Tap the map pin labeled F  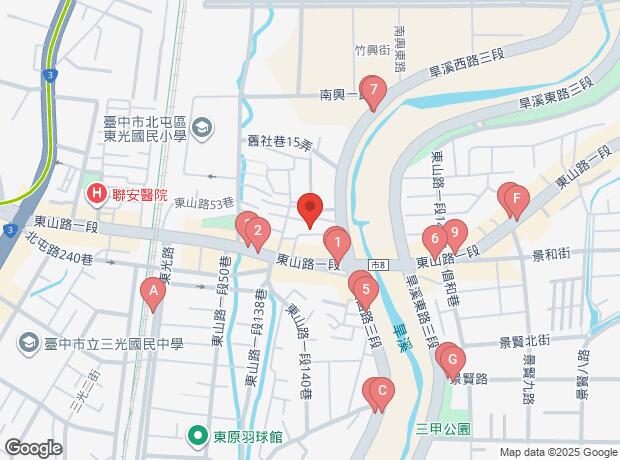[516, 198]
